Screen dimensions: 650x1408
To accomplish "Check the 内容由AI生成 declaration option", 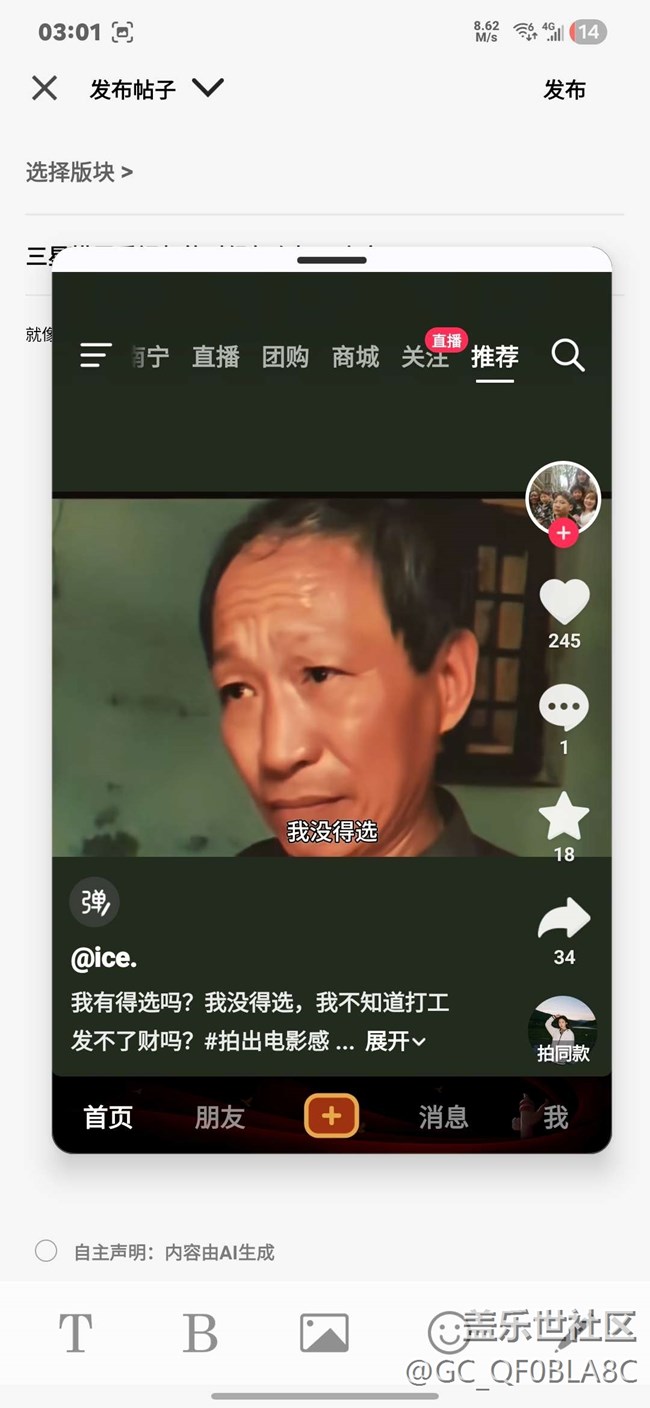I will tap(46, 1251).
